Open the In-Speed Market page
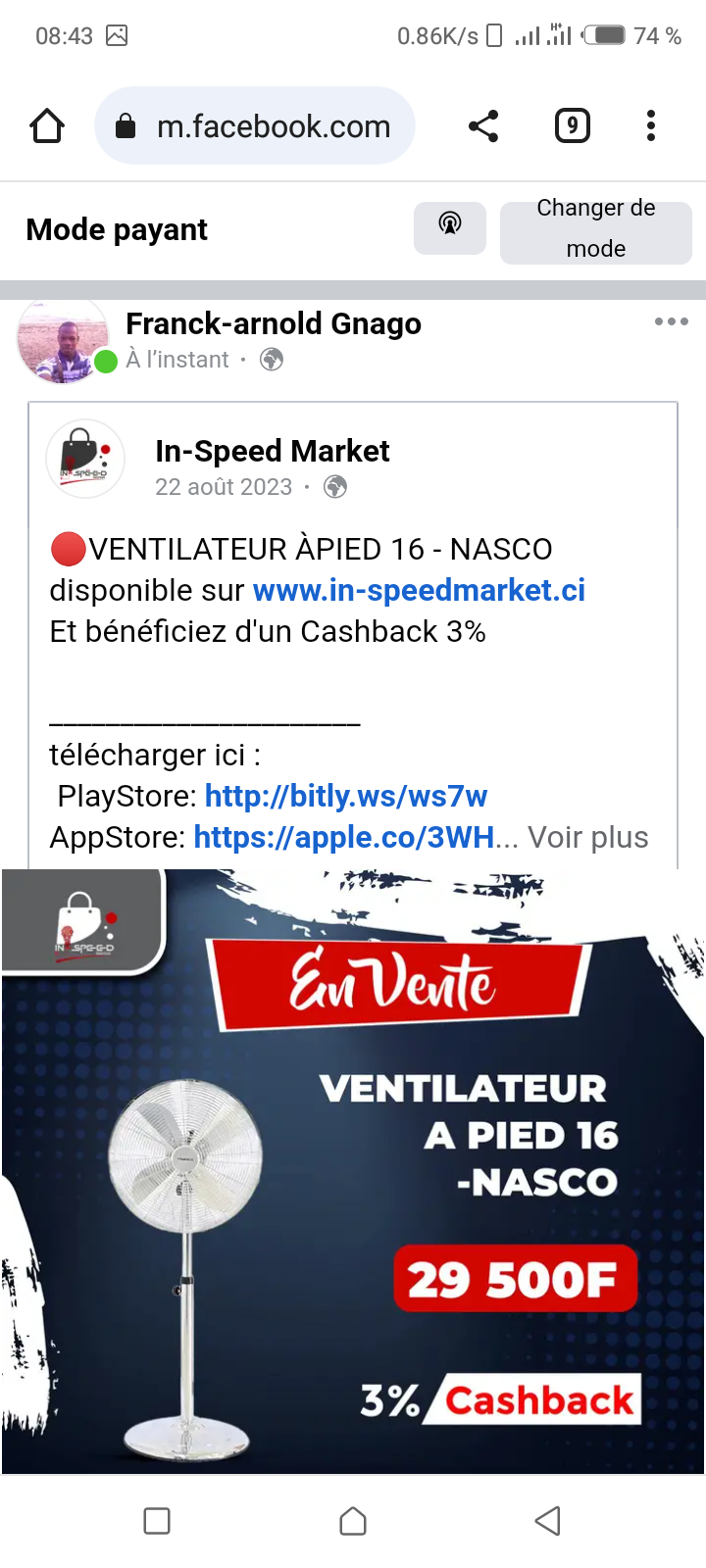Viewport: 706px width, 1568px height. coord(273,451)
